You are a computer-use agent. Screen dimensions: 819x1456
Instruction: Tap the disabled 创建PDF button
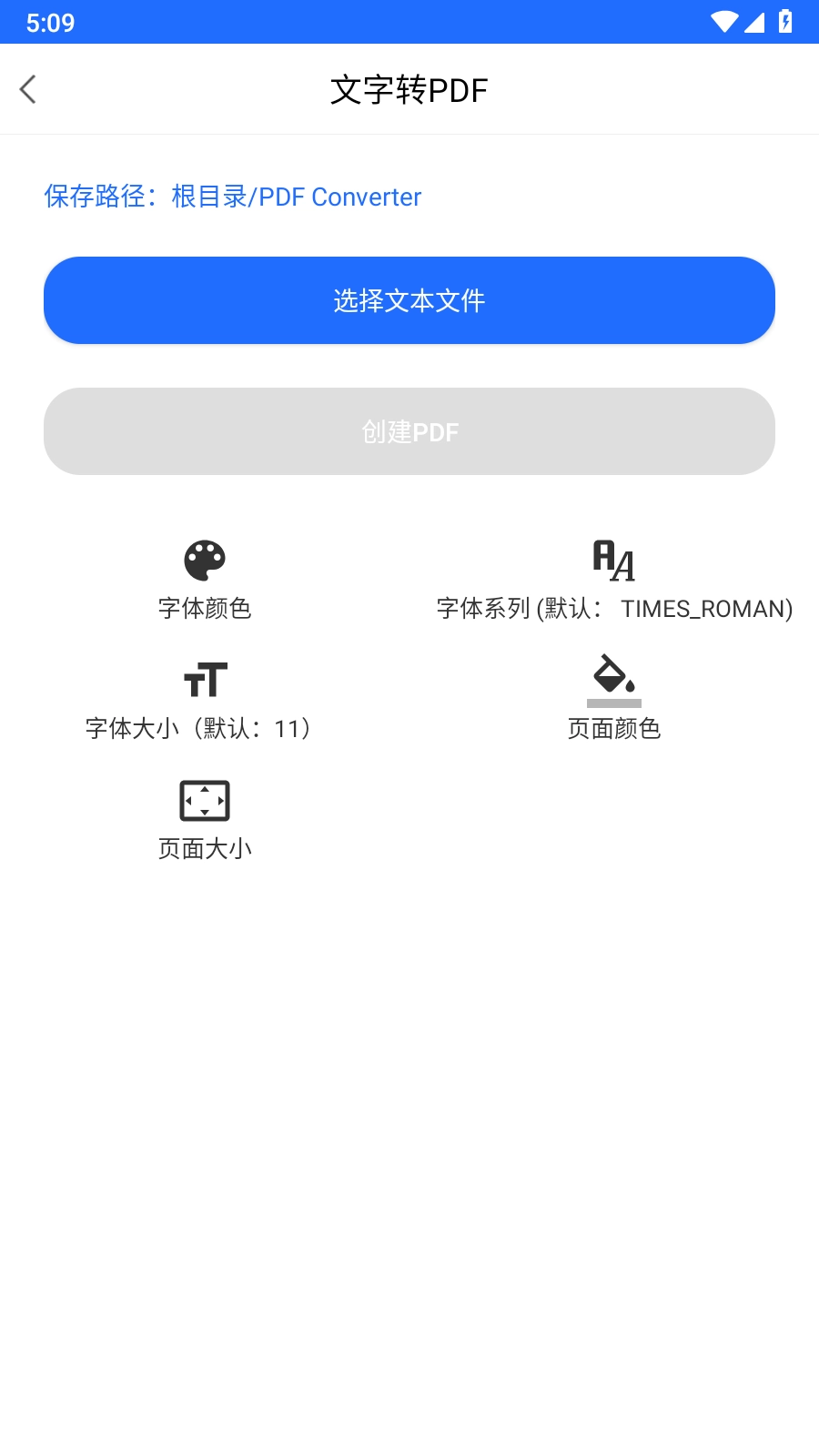pyautogui.click(x=409, y=431)
